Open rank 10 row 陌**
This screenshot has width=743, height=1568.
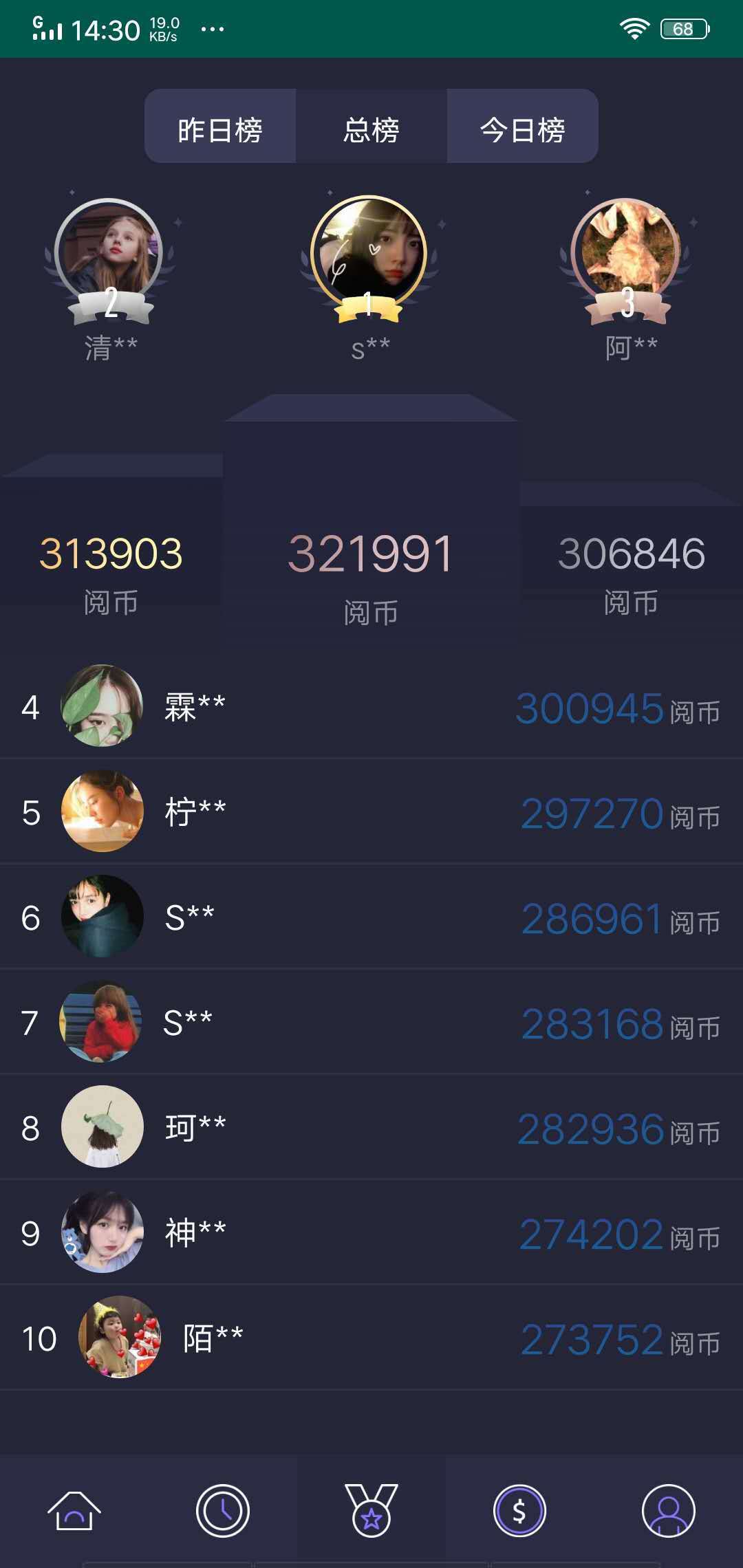click(x=371, y=1338)
